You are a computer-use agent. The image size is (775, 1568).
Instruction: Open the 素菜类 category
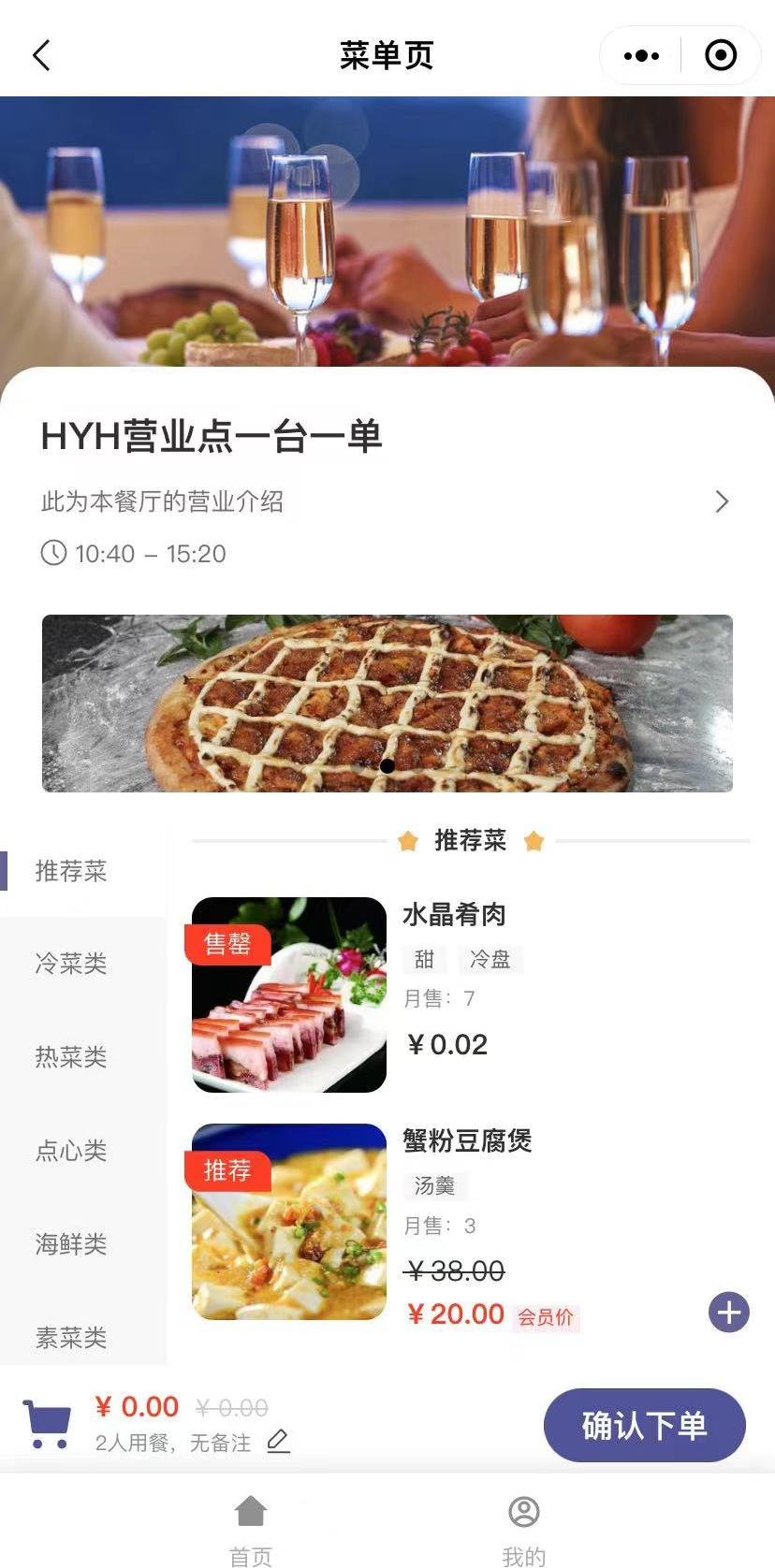(71, 1337)
